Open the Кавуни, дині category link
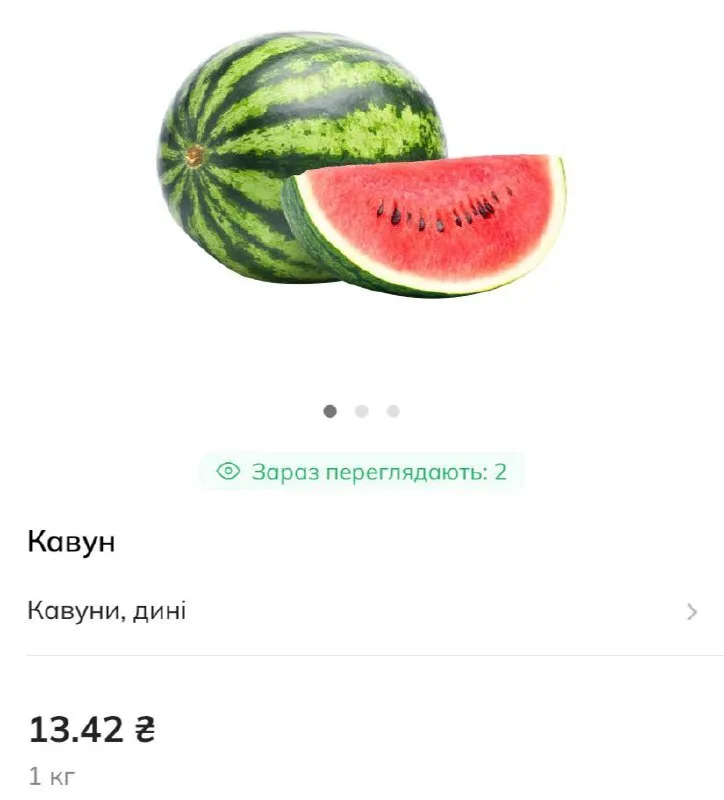This screenshot has height=800, width=724. click(x=107, y=611)
